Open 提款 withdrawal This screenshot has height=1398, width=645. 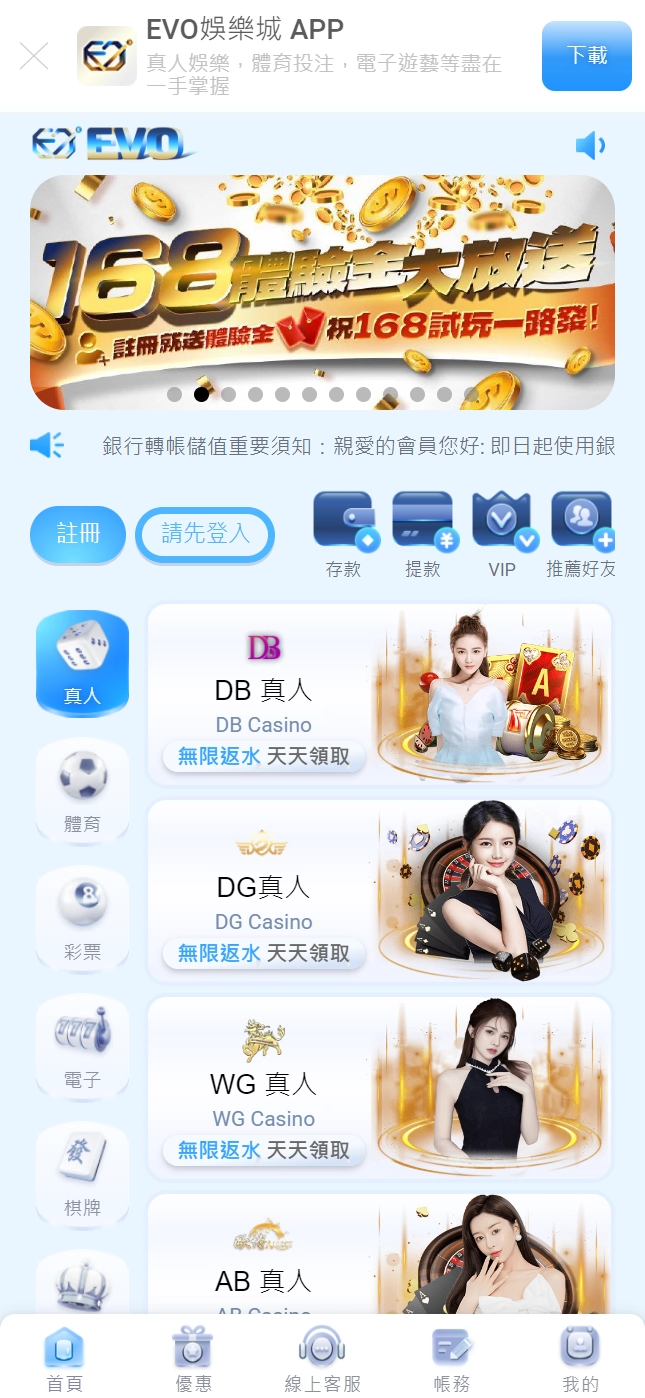[x=422, y=533]
